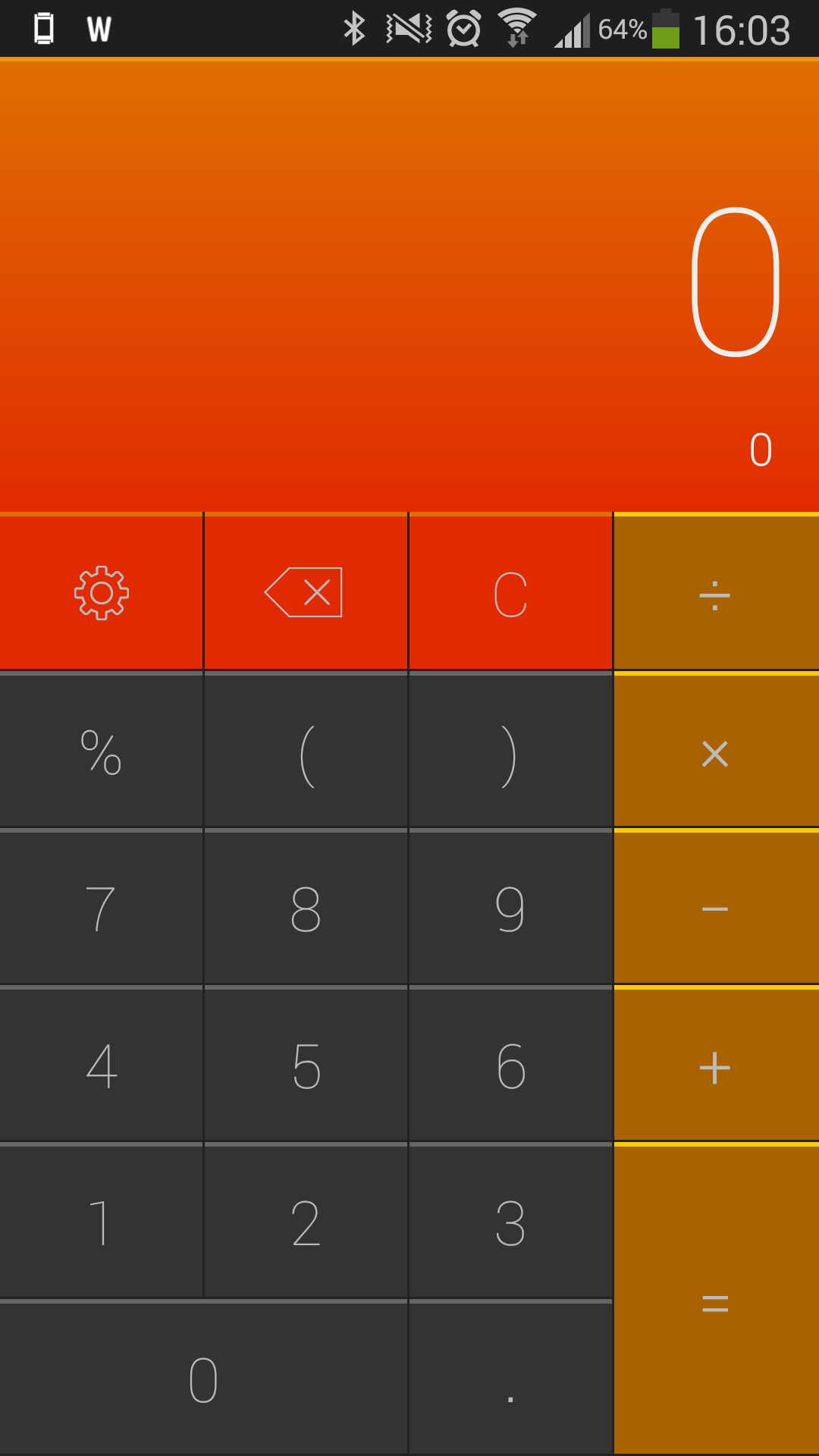Select the divide operator
This screenshot has height=1456, width=819.
click(x=716, y=592)
